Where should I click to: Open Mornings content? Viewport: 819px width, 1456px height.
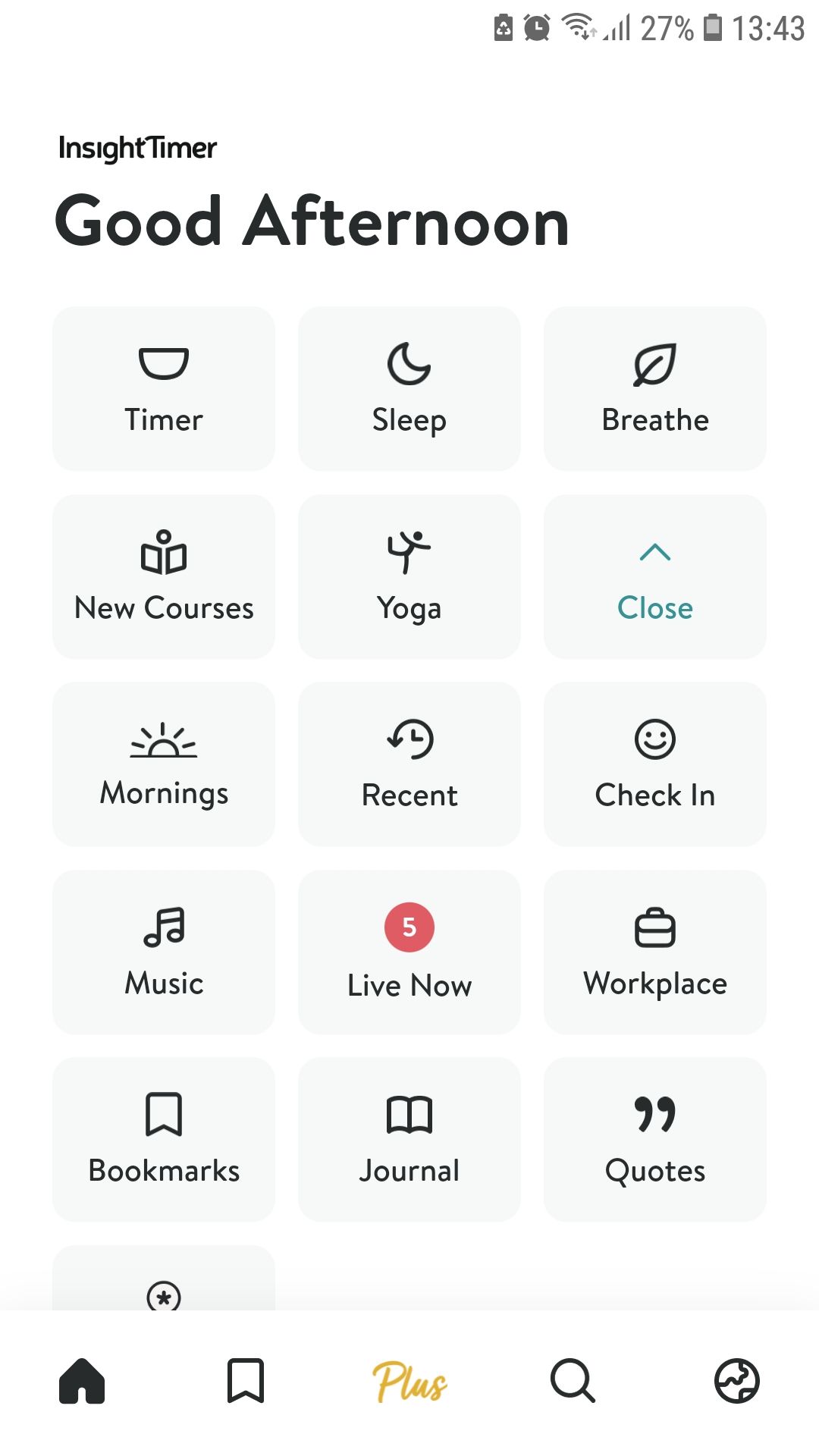click(164, 764)
